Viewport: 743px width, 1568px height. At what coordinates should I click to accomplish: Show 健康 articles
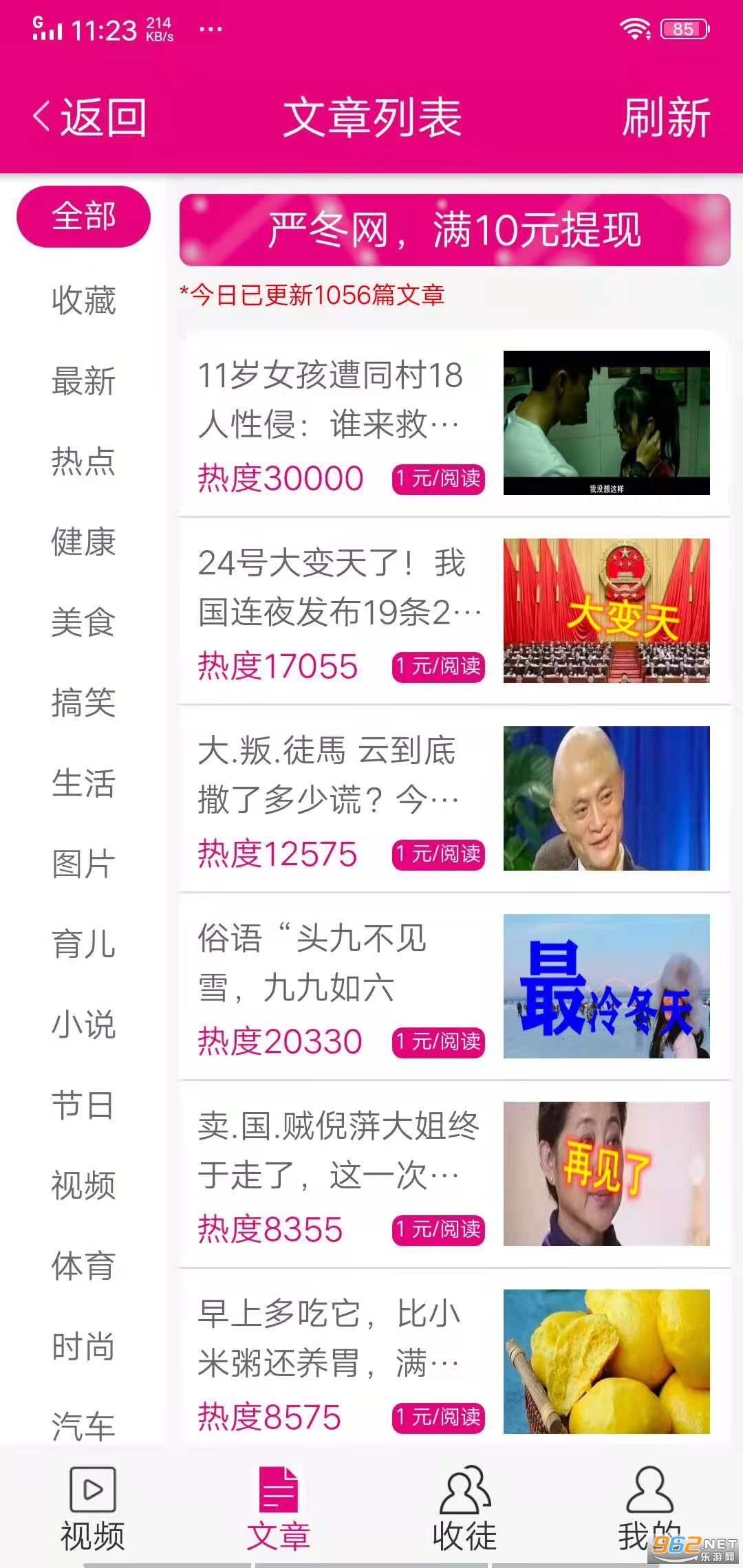pos(83,542)
